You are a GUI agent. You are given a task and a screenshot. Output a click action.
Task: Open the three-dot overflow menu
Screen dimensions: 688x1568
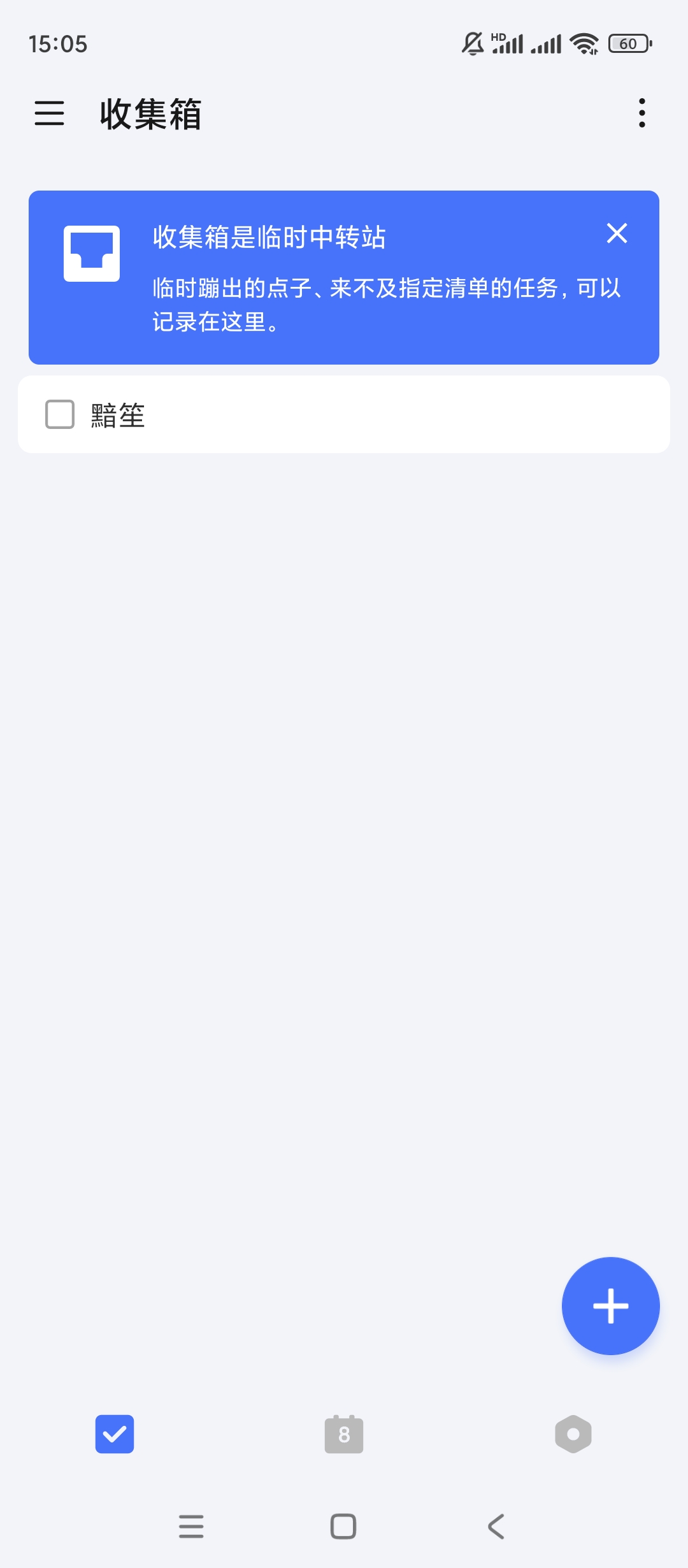[x=641, y=113]
